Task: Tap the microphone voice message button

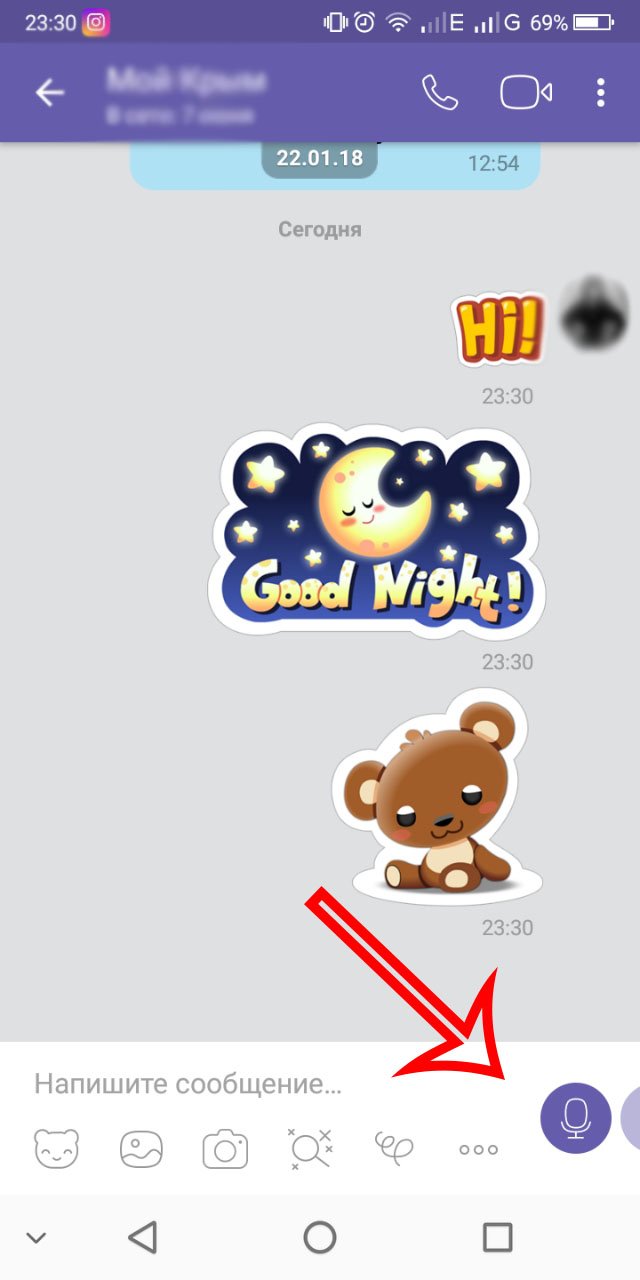Action: (575, 1118)
